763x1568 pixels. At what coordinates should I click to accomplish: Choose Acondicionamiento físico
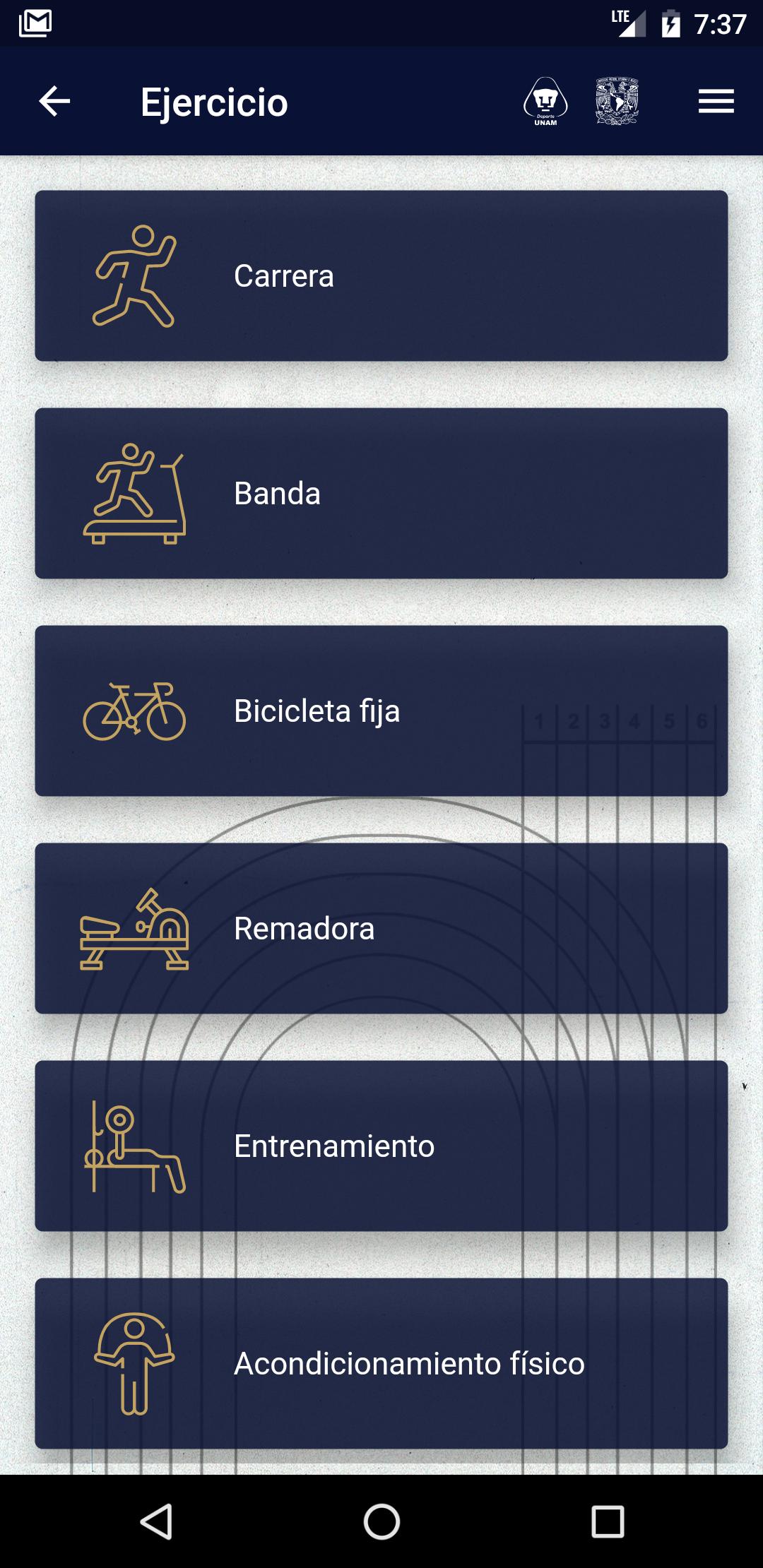[381, 1364]
